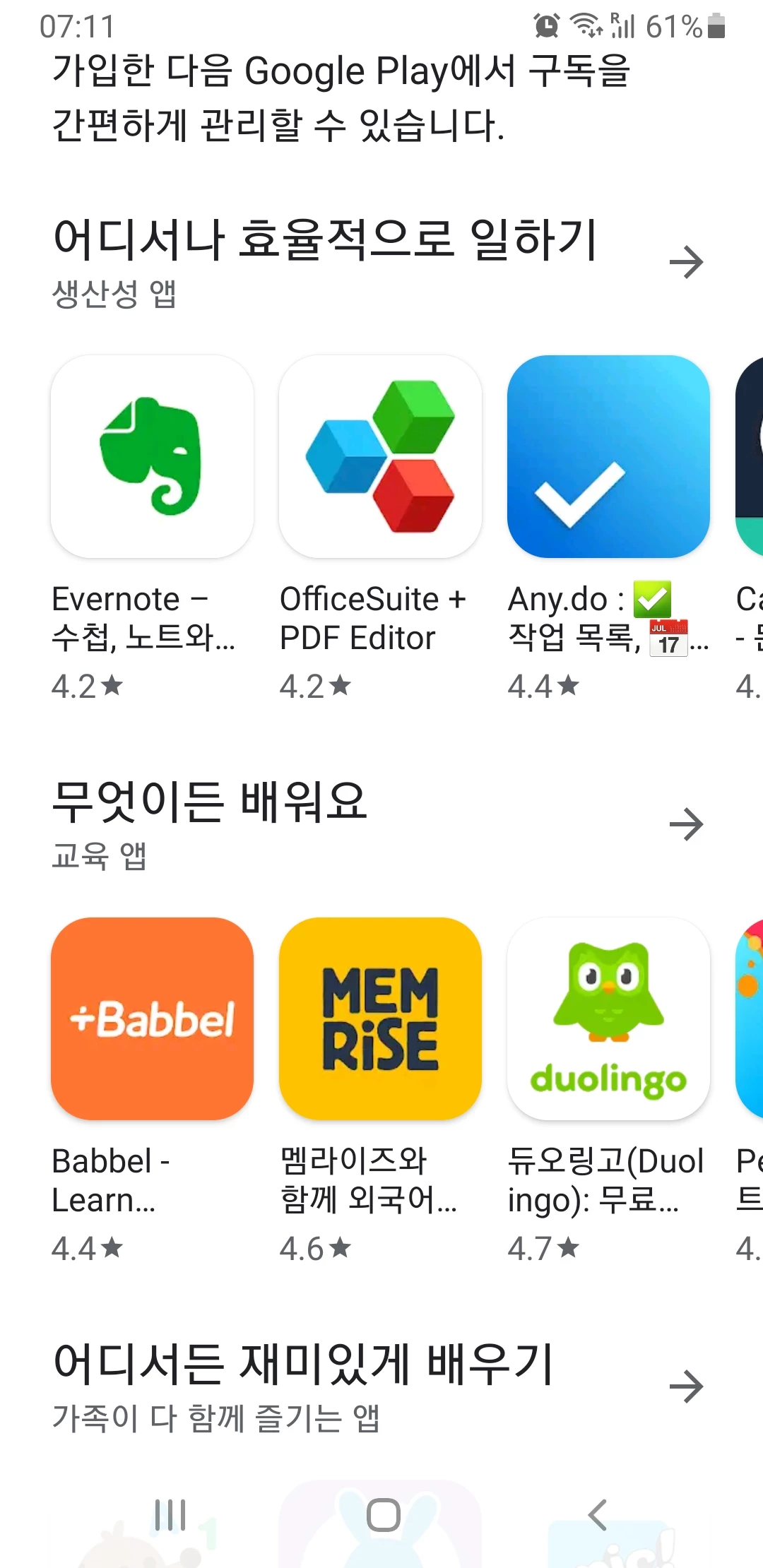Viewport: 763px width, 1568px height.
Task: Open the Babbel app card
Action: click(152, 1018)
